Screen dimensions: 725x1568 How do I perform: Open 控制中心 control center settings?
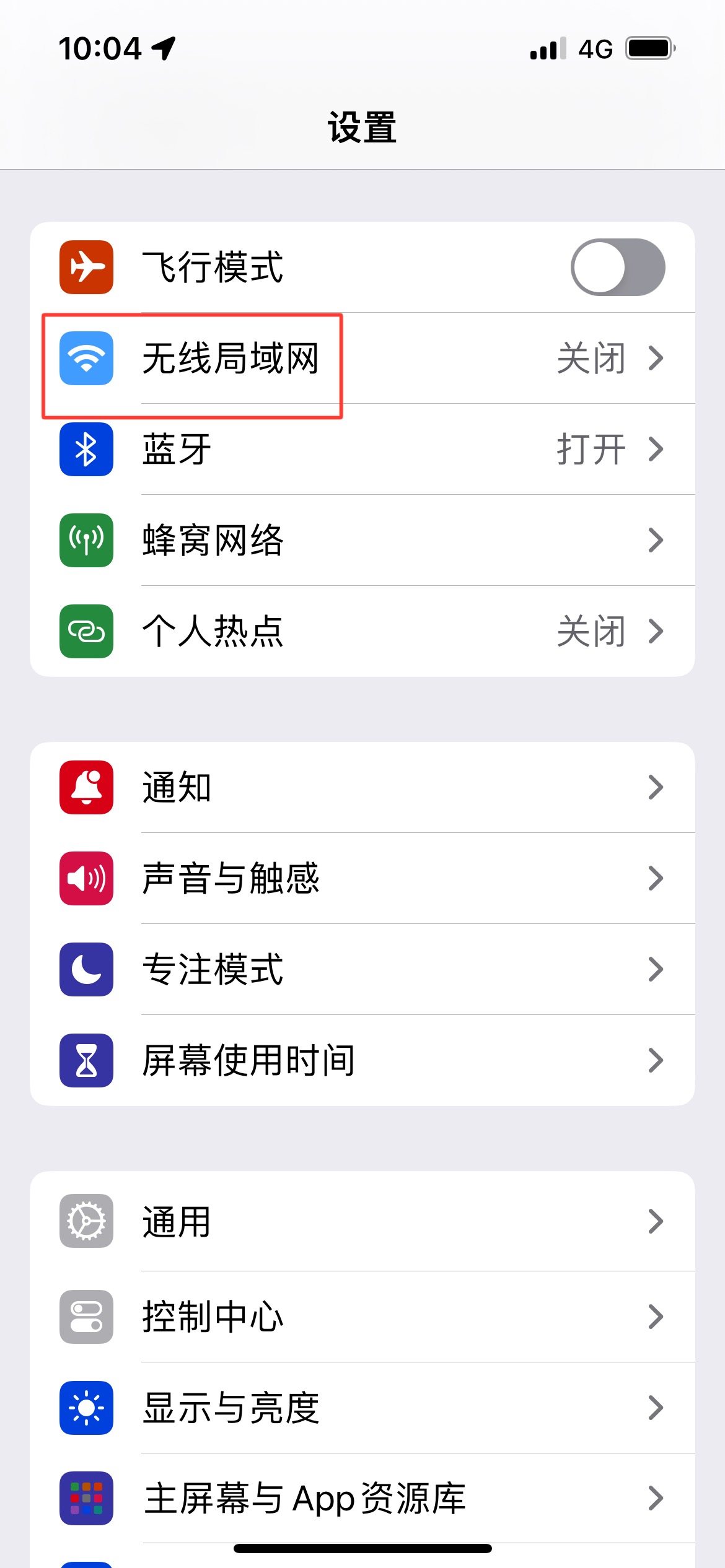pyautogui.click(x=362, y=1316)
